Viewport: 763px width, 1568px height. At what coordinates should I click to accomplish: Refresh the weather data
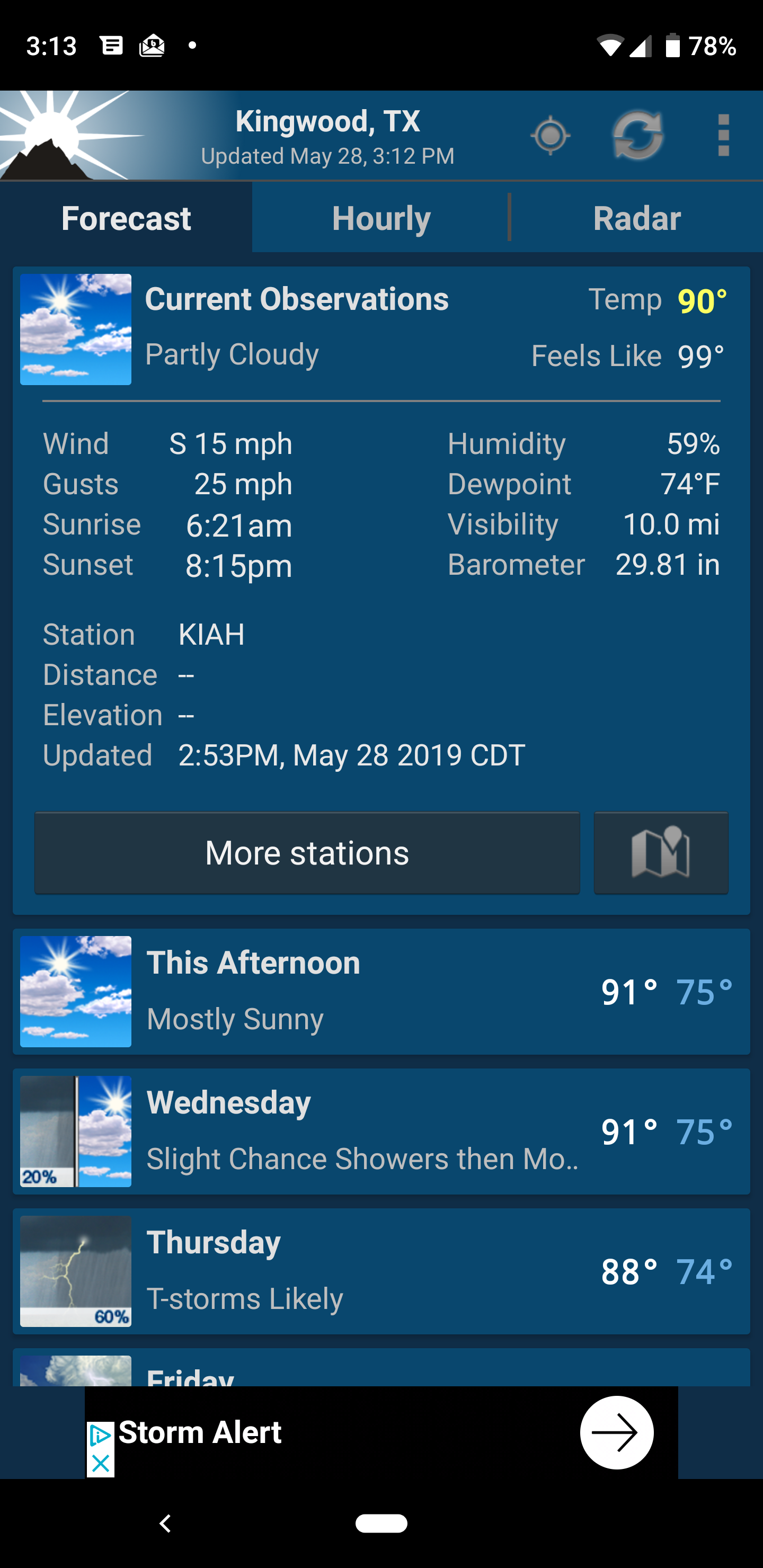pos(637,135)
